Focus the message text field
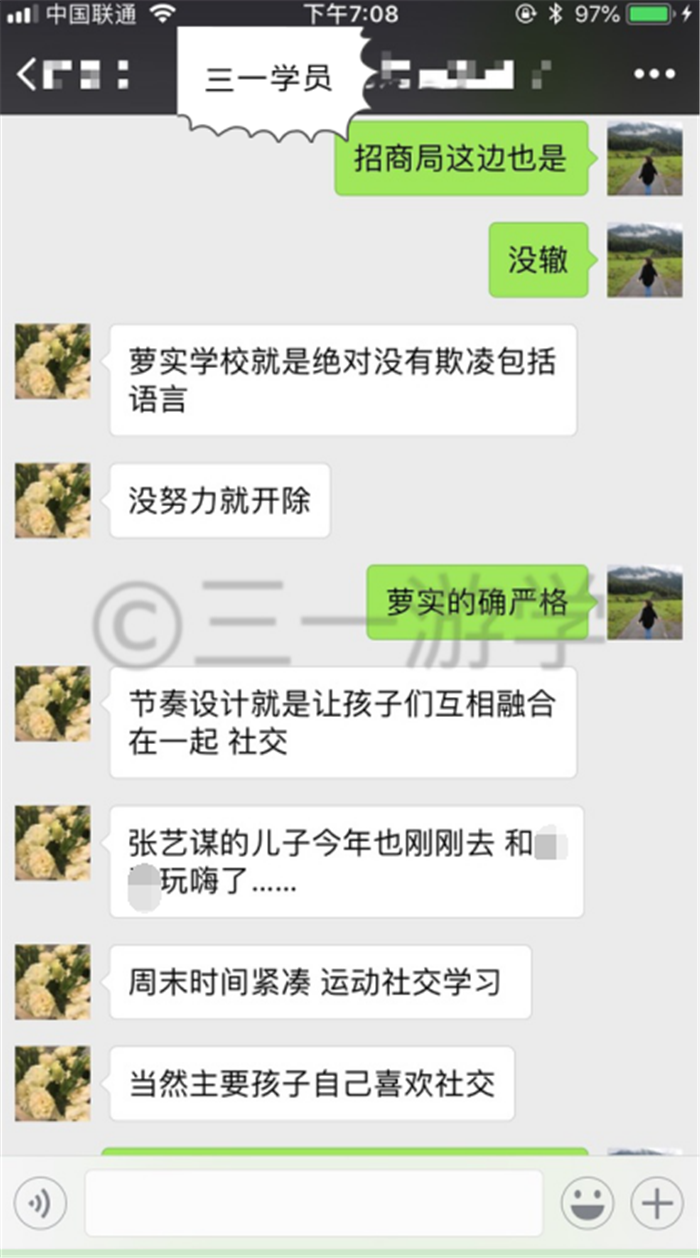The image size is (700, 1258). 314,1203
